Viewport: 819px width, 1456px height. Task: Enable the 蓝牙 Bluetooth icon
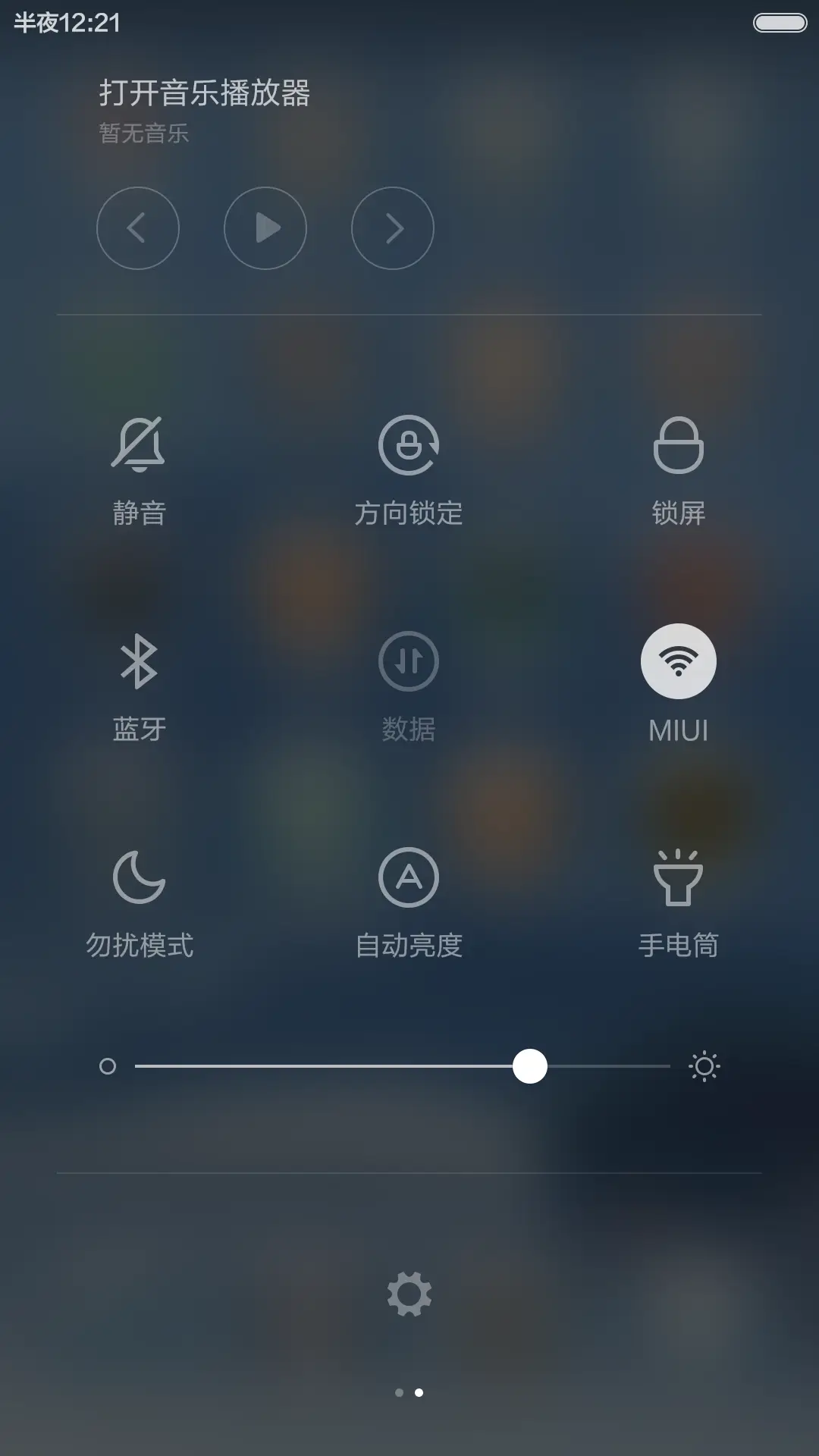(x=140, y=661)
